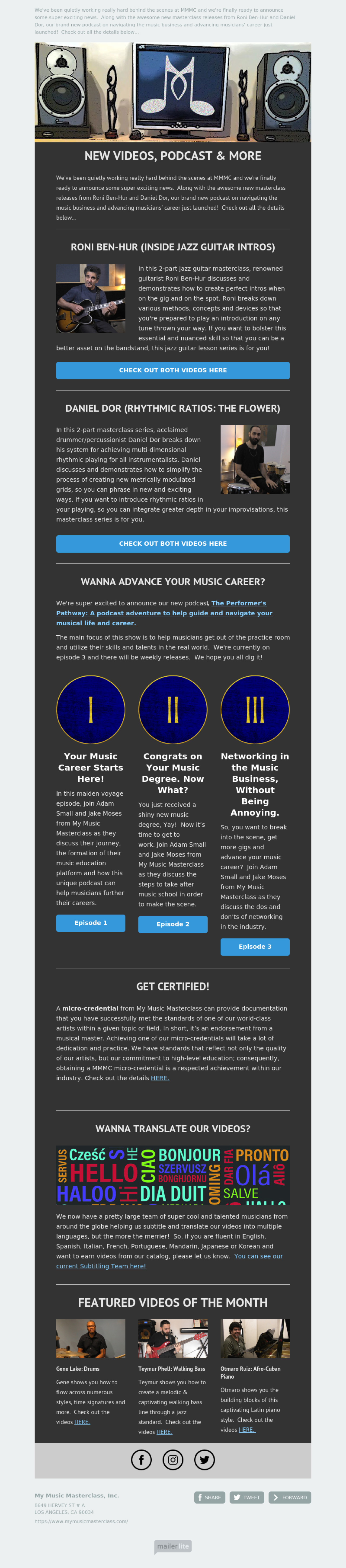Open Gene Lake Drums videos HERE link

[x=82, y=1422]
